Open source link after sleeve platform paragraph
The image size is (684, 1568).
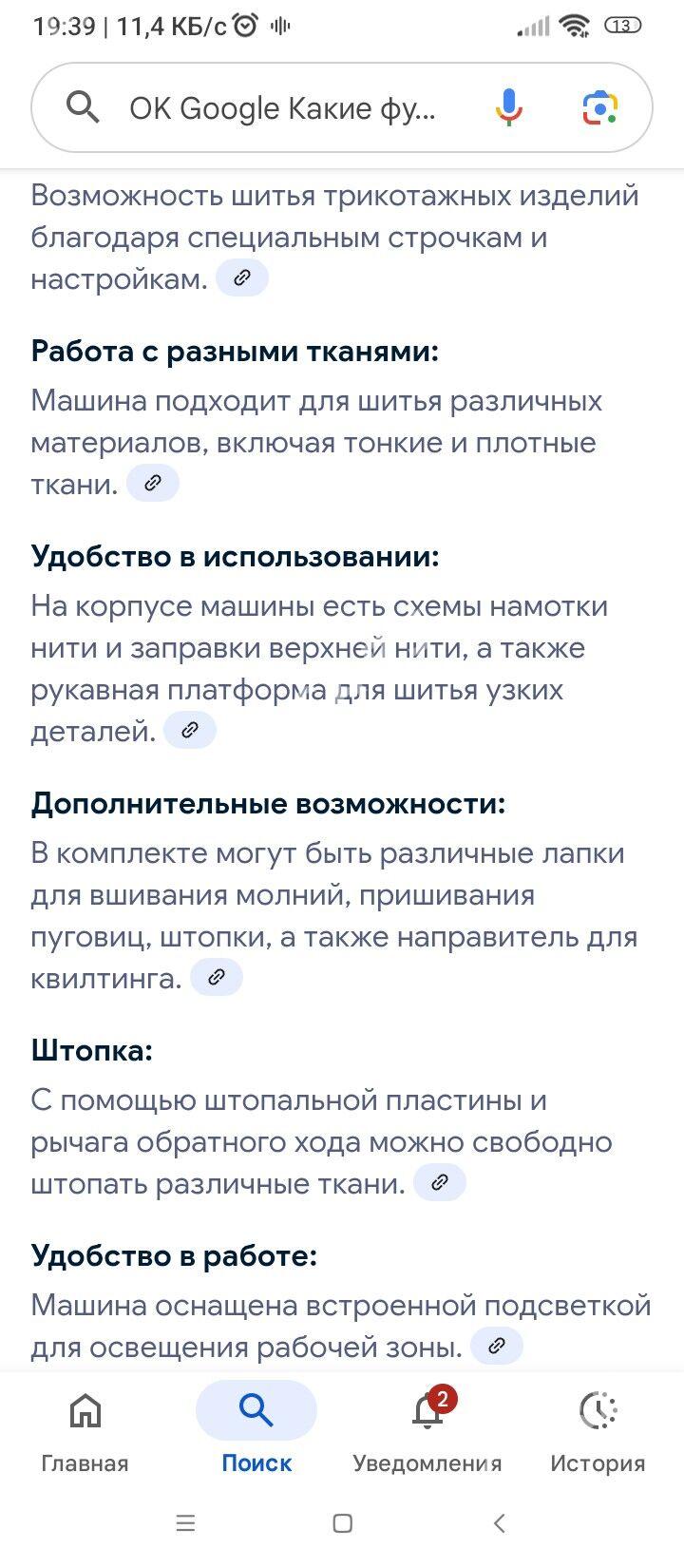pyautogui.click(x=190, y=731)
